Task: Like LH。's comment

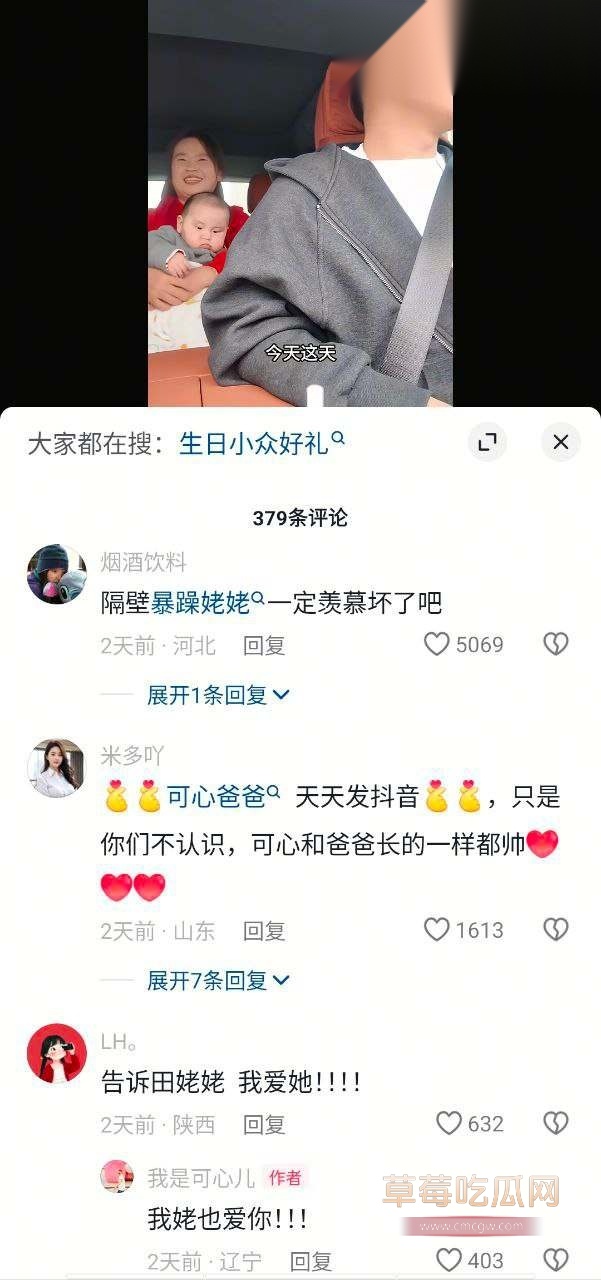Action: 449,1124
